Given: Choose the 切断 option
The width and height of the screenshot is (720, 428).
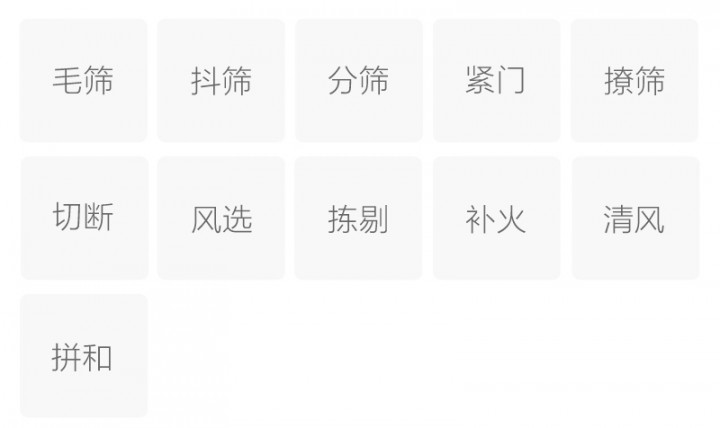Looking at the screenshot, I should pos(83,218).
